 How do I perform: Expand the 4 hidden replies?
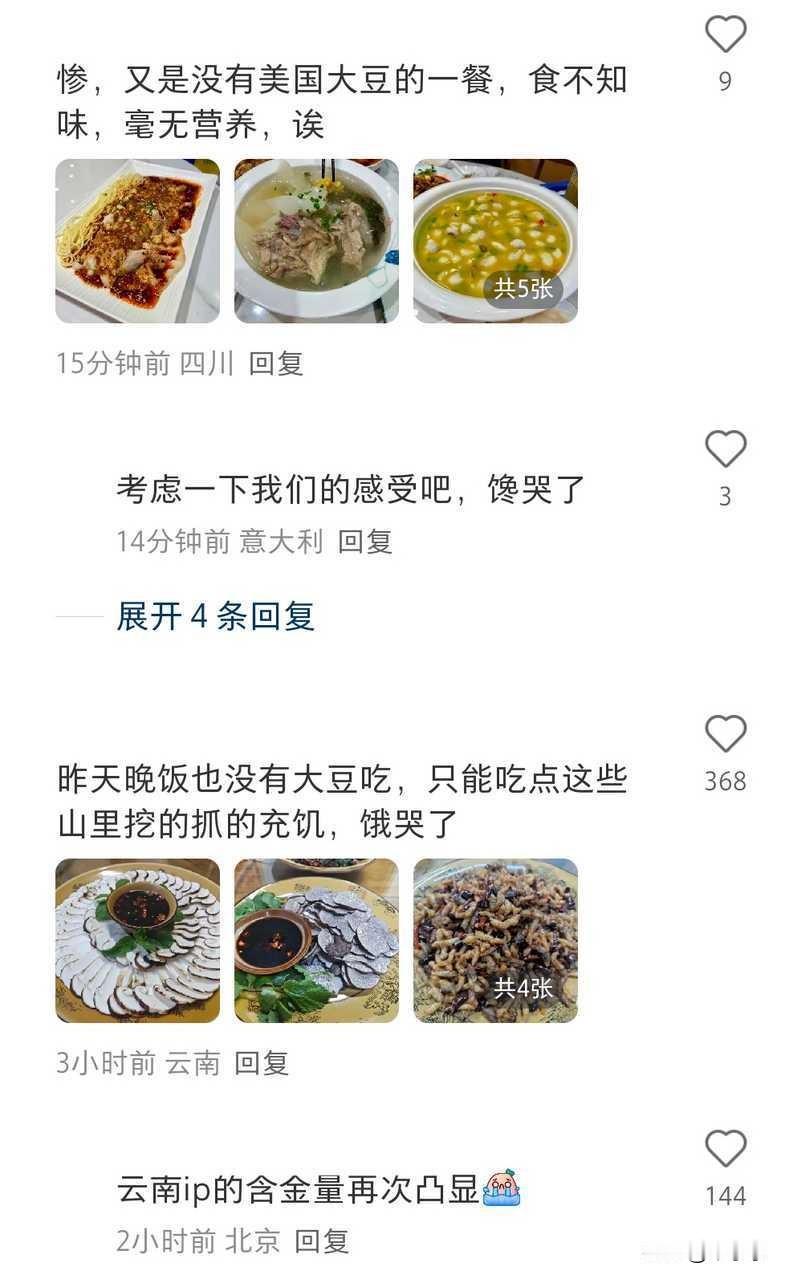216,616
